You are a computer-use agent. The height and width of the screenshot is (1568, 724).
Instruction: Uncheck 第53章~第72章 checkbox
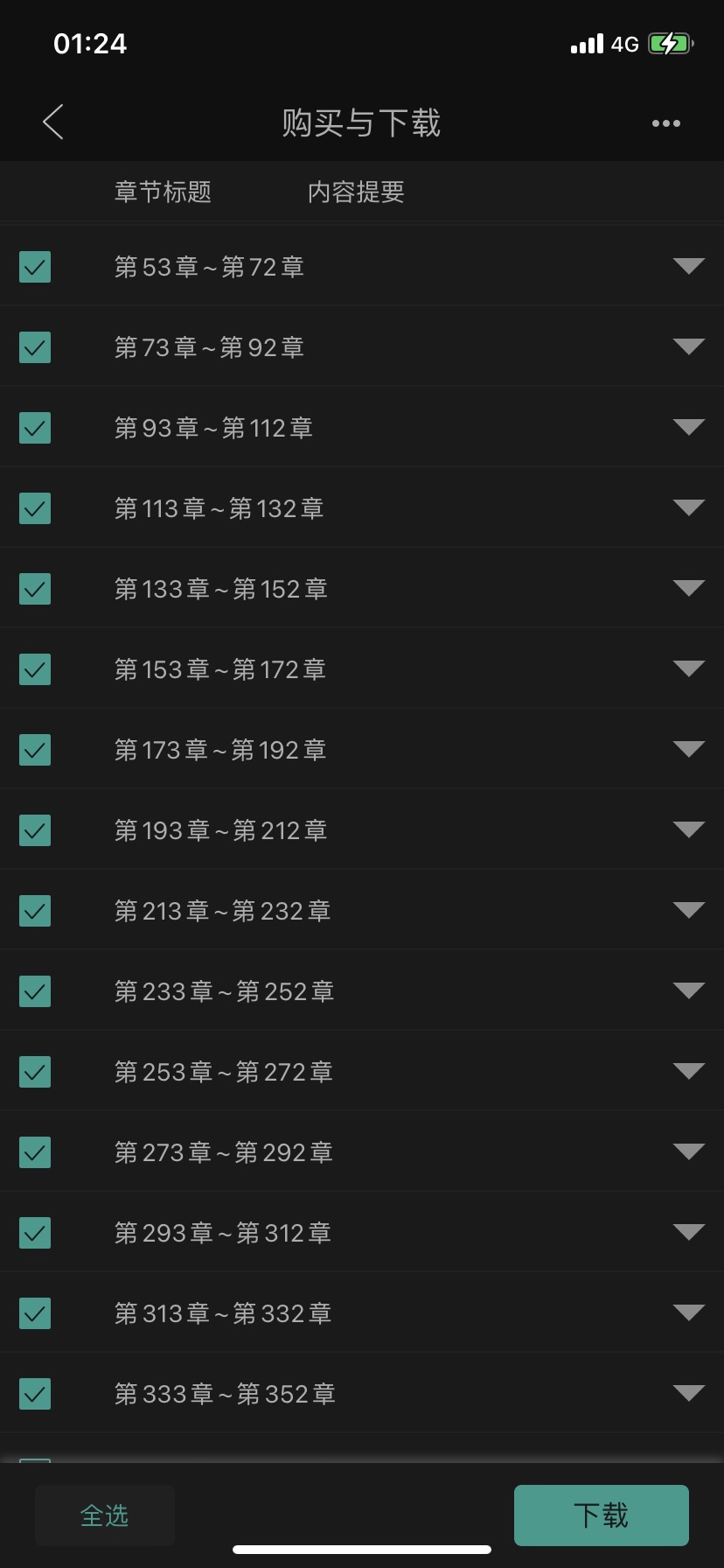tap(35, 267)
